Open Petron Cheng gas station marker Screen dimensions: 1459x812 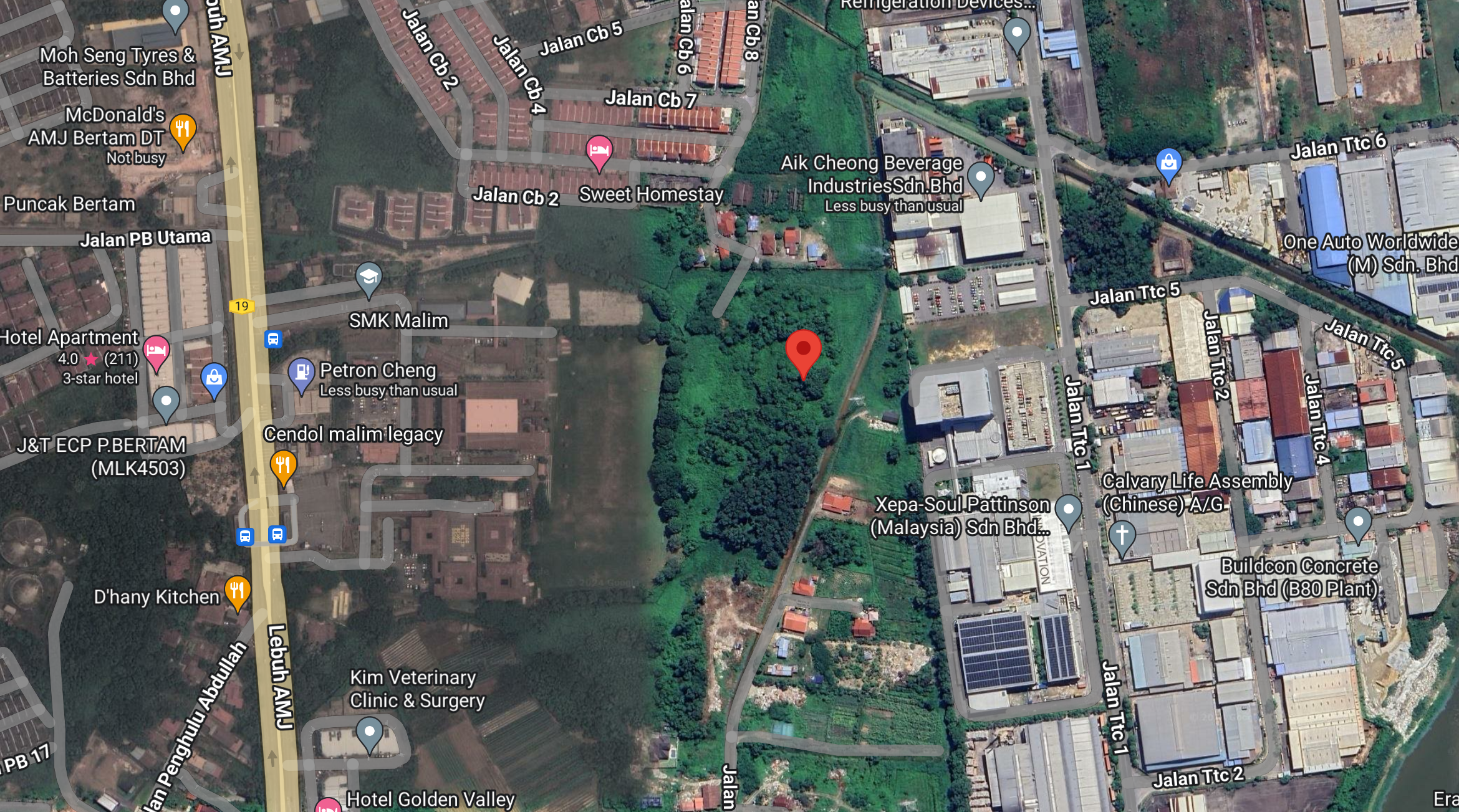[301, 373]
